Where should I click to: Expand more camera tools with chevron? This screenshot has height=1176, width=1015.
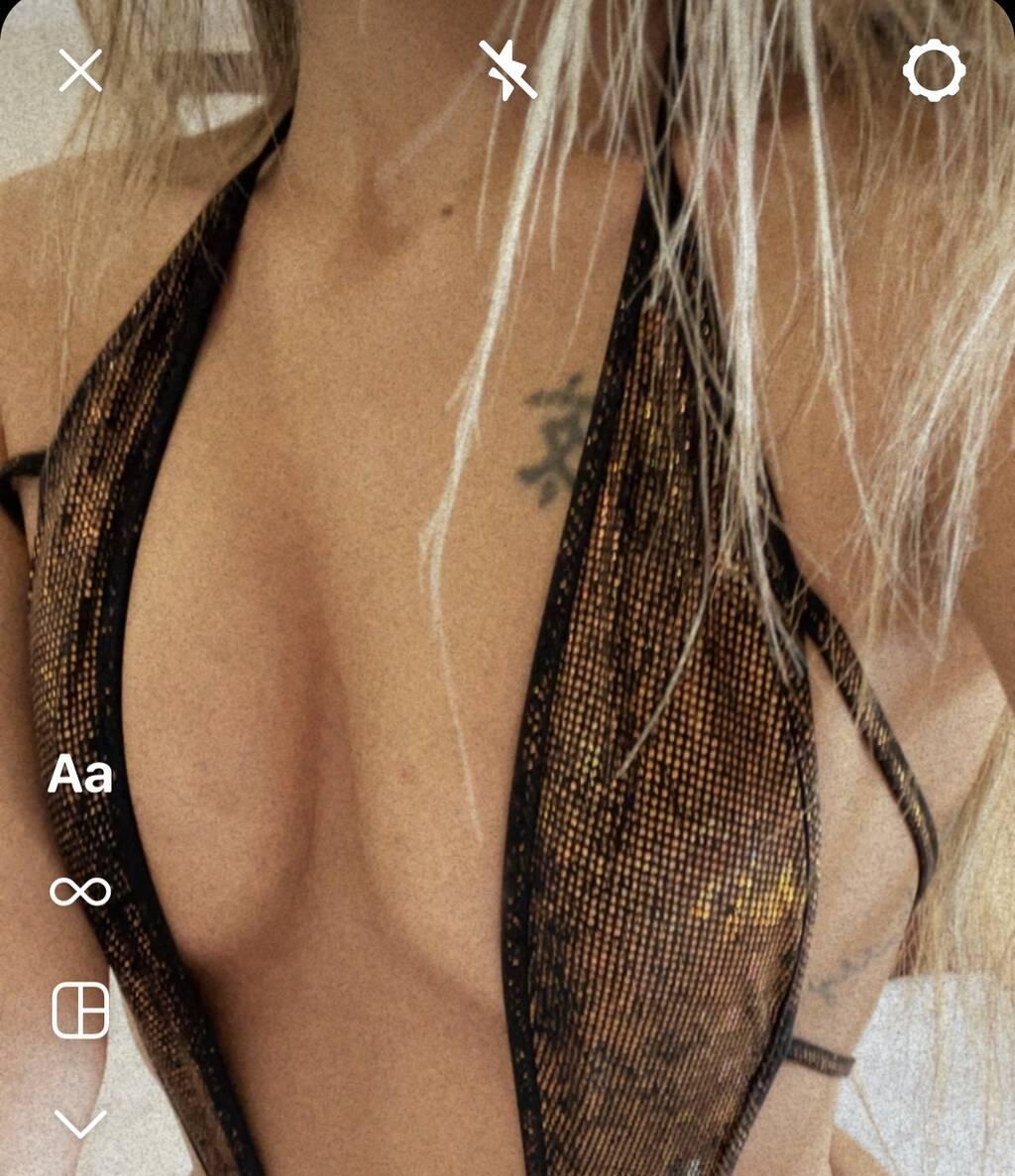click(x=80, y=1123)
